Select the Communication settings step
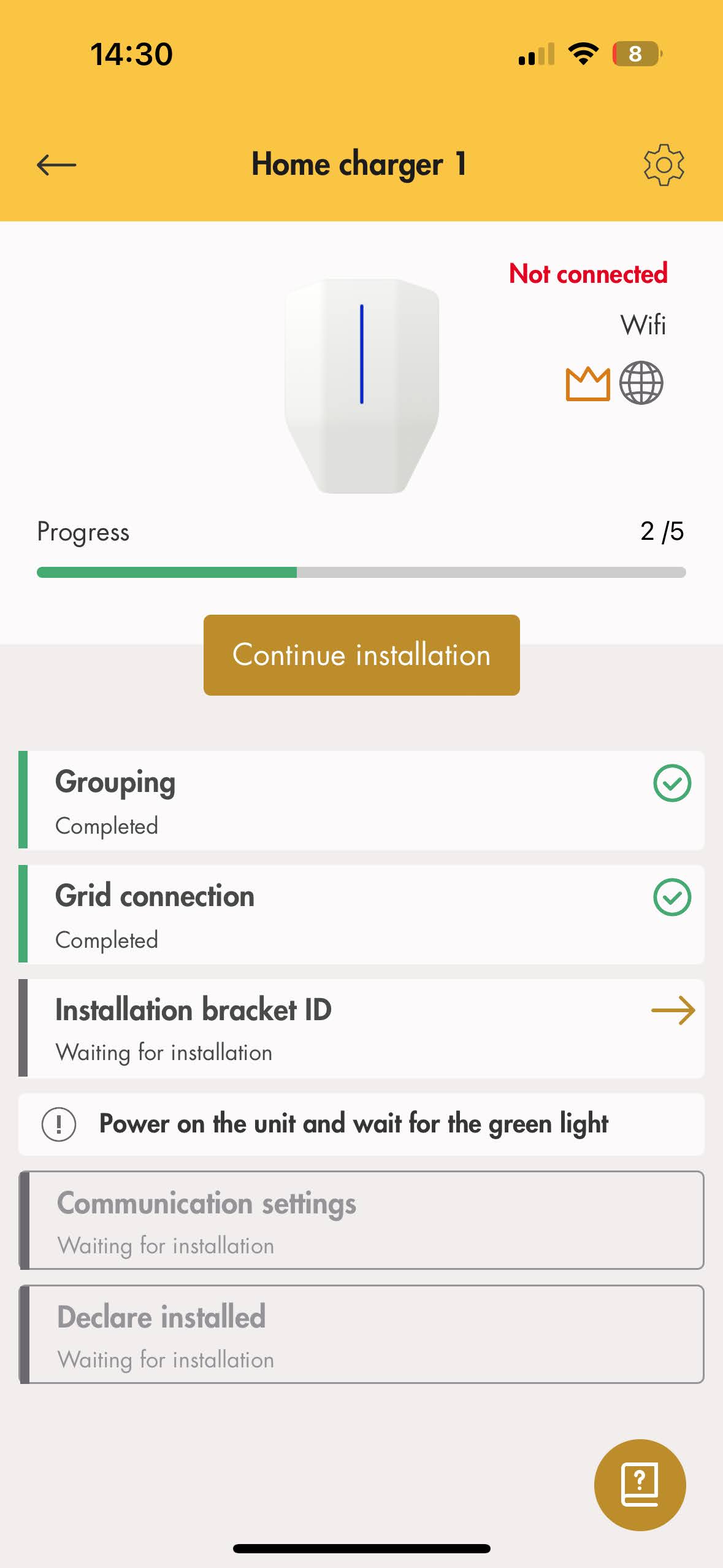Screen dimensions: 723x1568 click(x=361, y=1220)
